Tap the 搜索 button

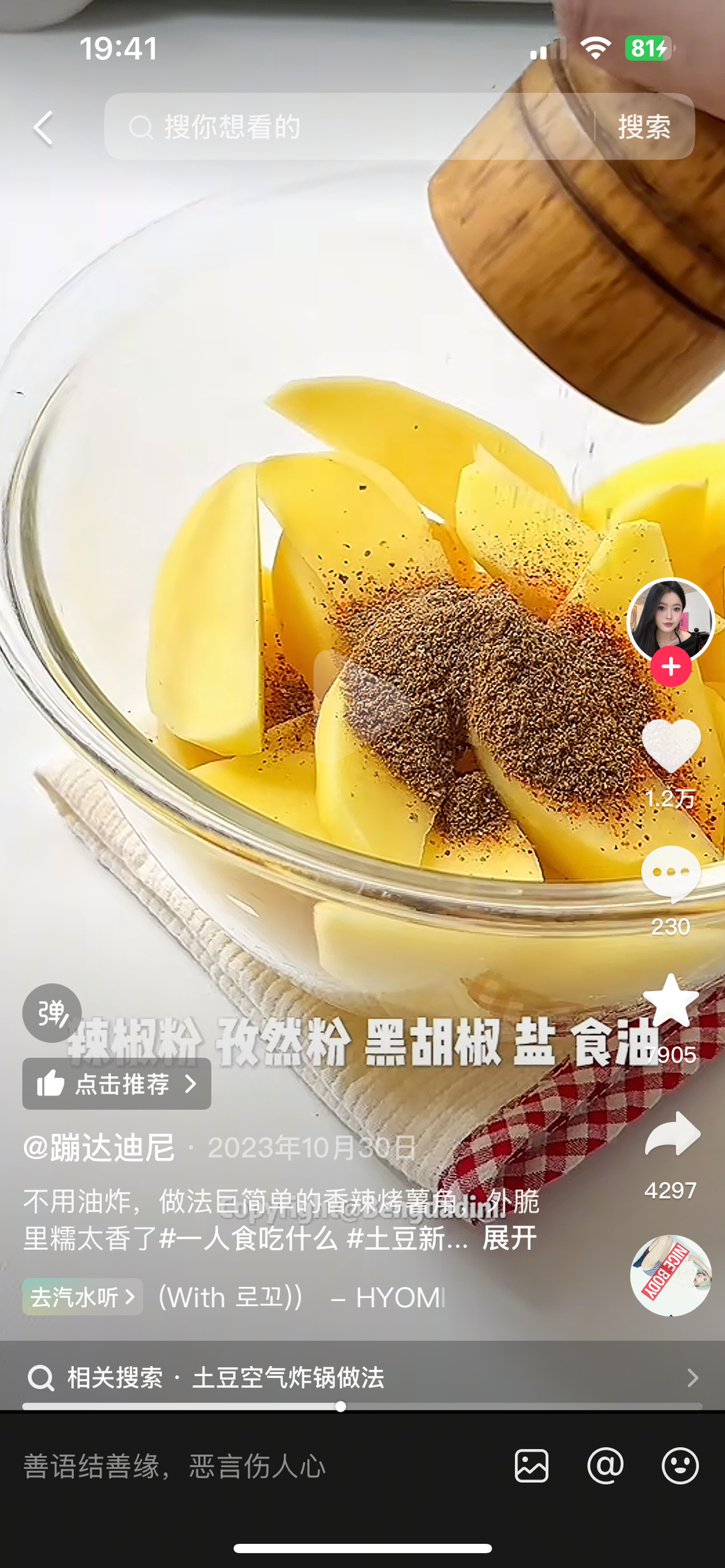[644, 127]
